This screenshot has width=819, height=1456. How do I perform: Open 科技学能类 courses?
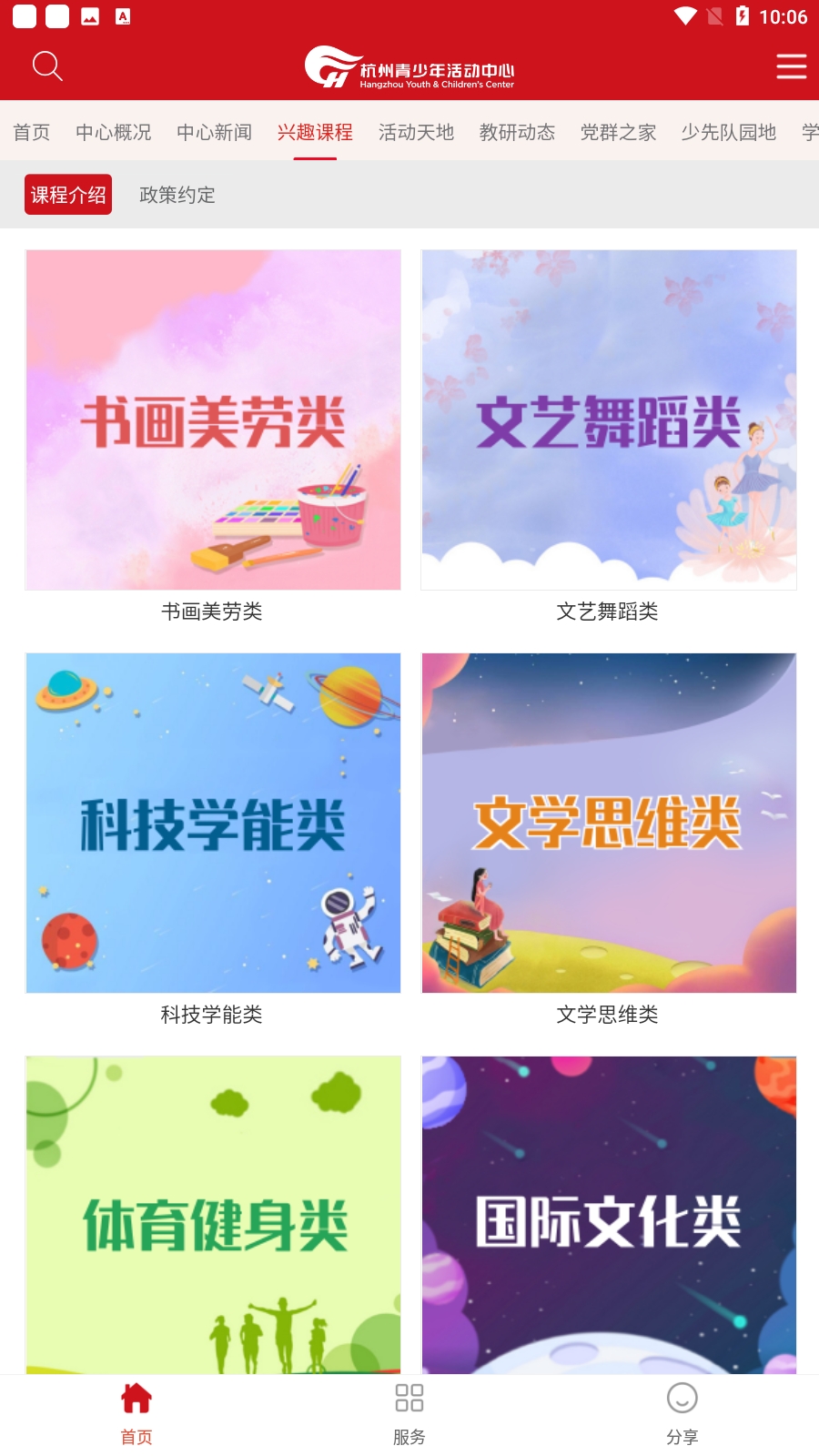click(213, 822)
